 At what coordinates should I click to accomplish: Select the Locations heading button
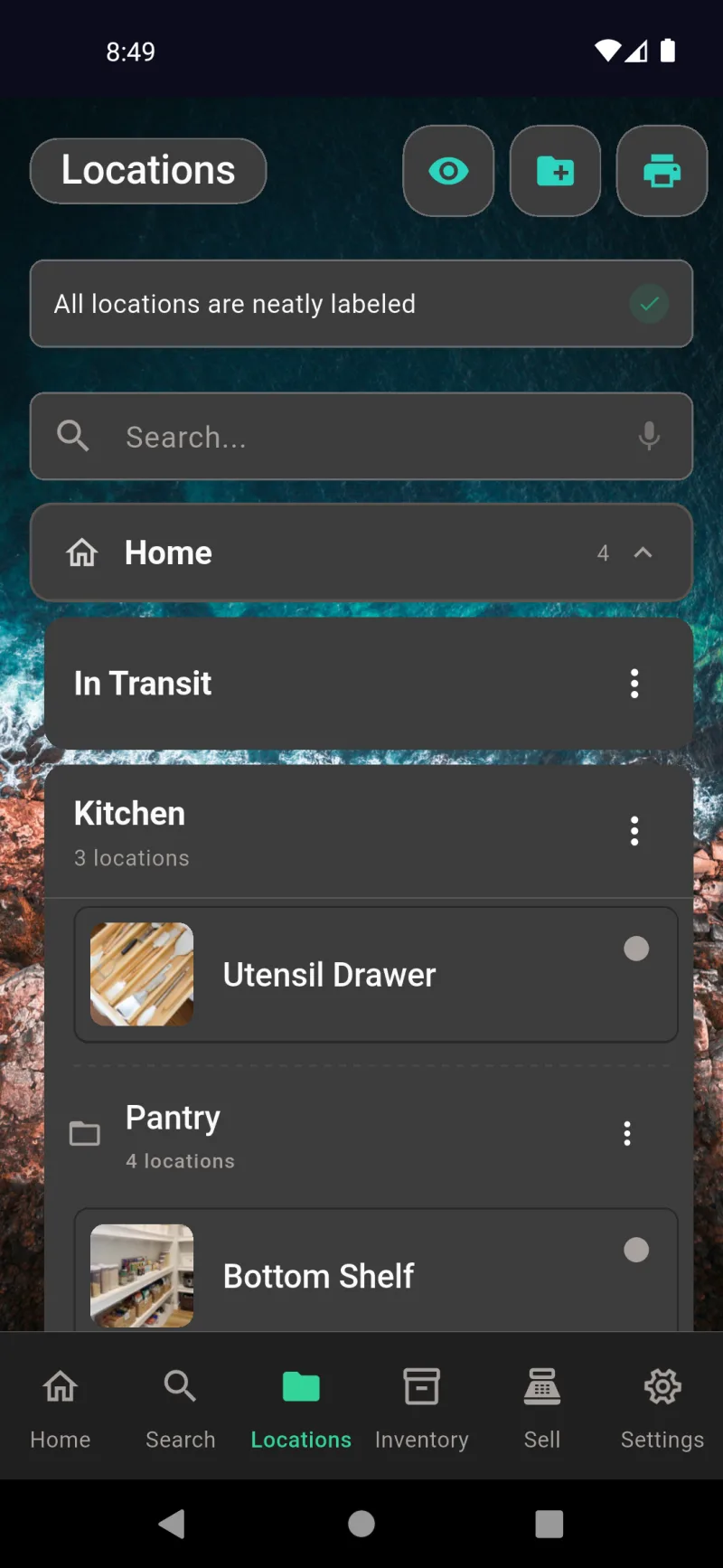[x=147, y=170]
